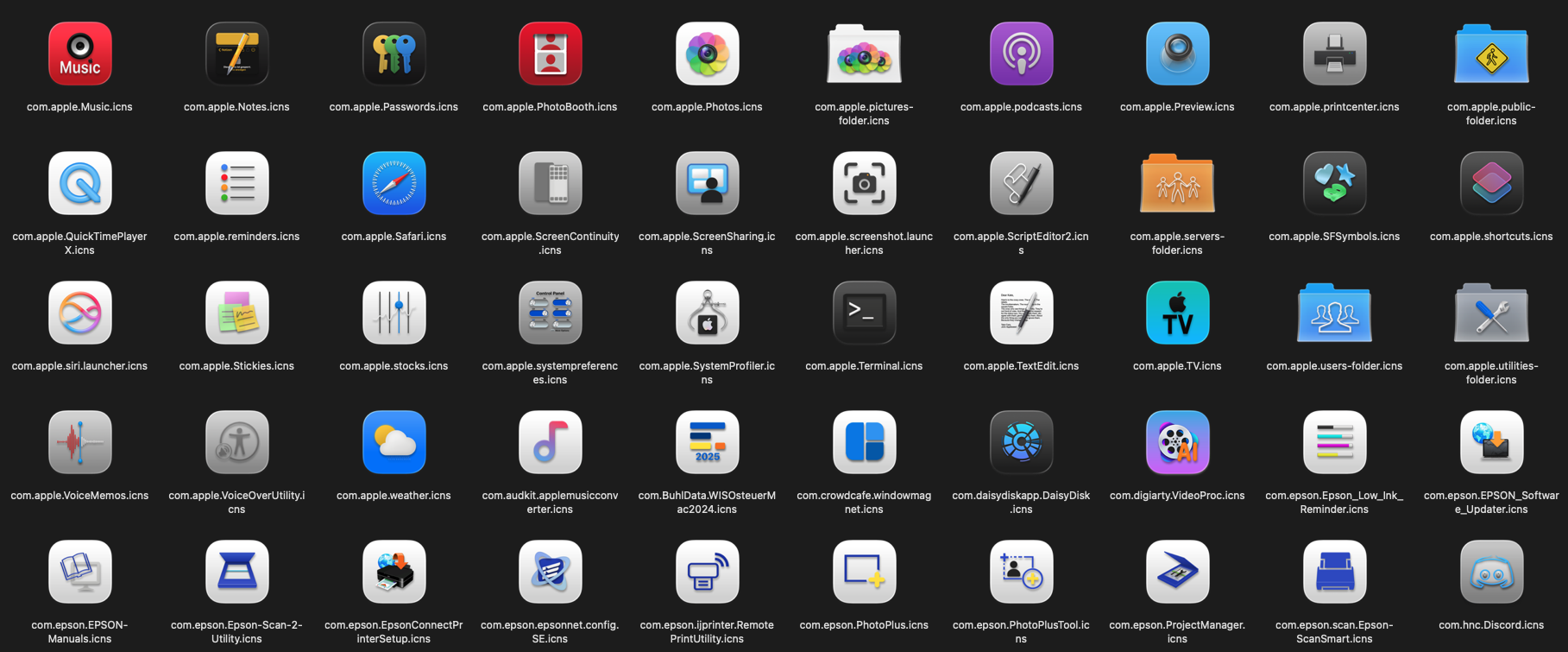
Task: Click com.digiarty.VideoProc.icns icon file
Action: tap(1177, 443)
